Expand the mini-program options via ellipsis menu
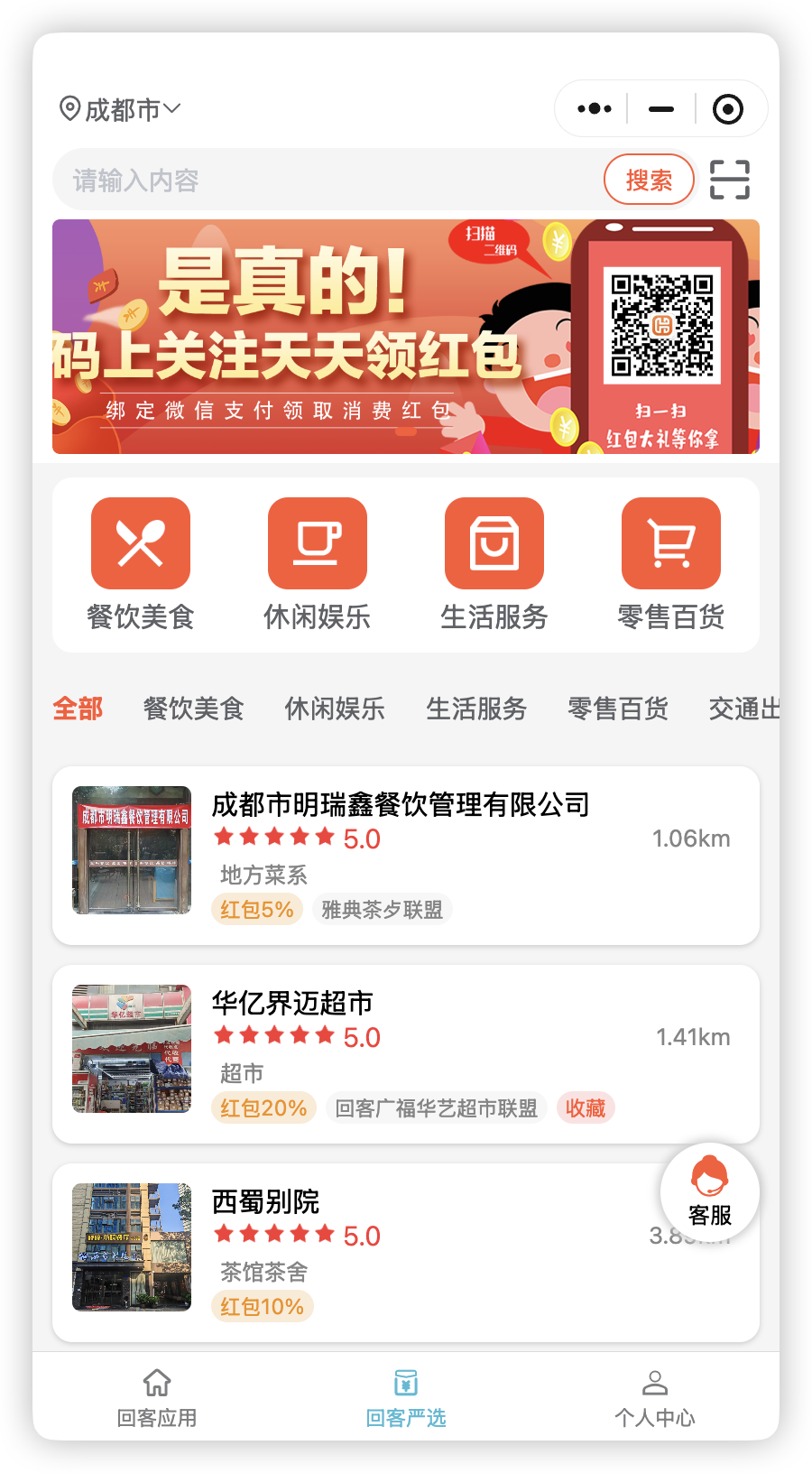The width and height of the screenshot is (812, 1473). [x=593, y=107]
